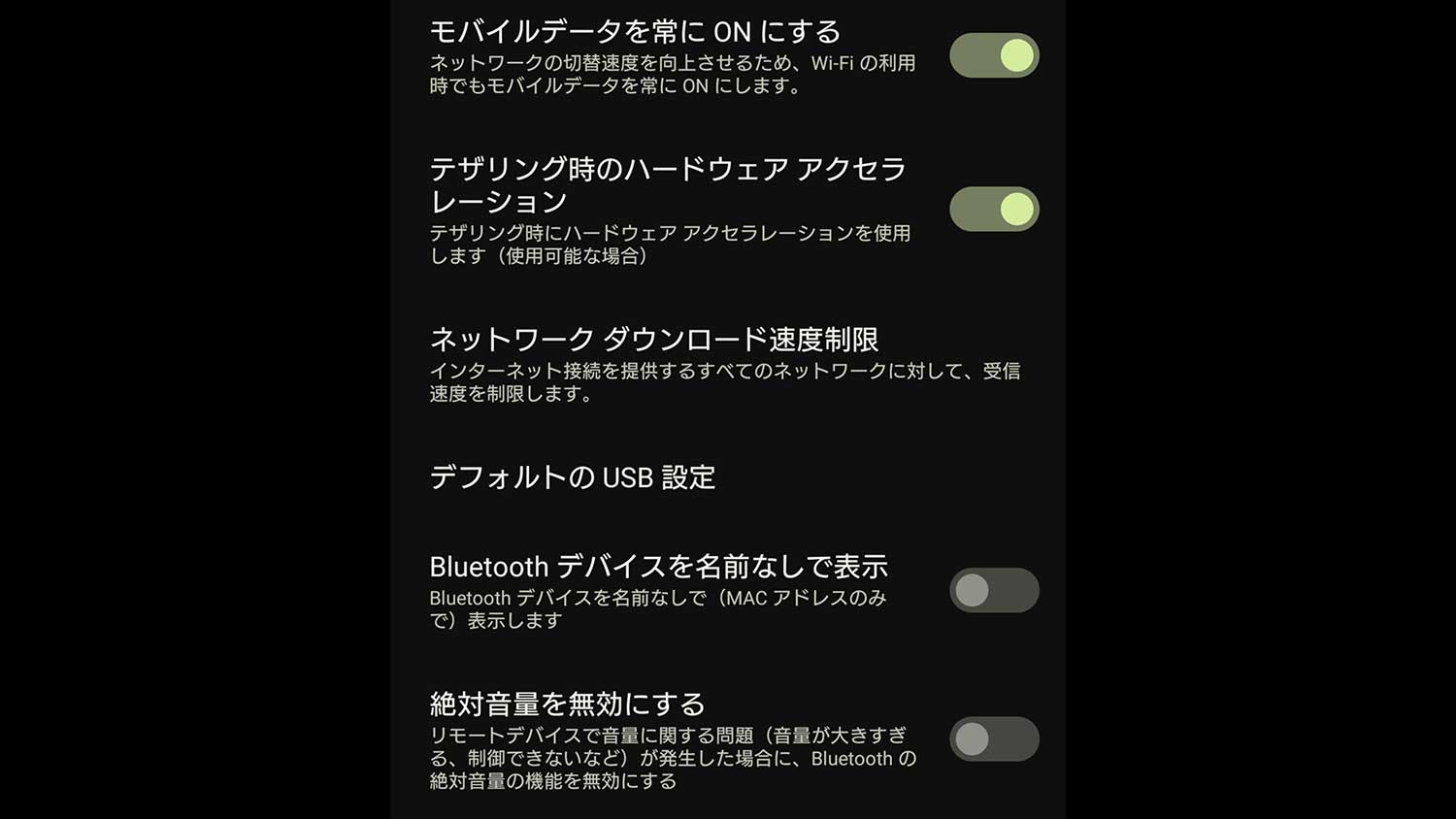Open デフォルトの USB 設定
This screenshot has height=819, width=1456.
point(573,477)
